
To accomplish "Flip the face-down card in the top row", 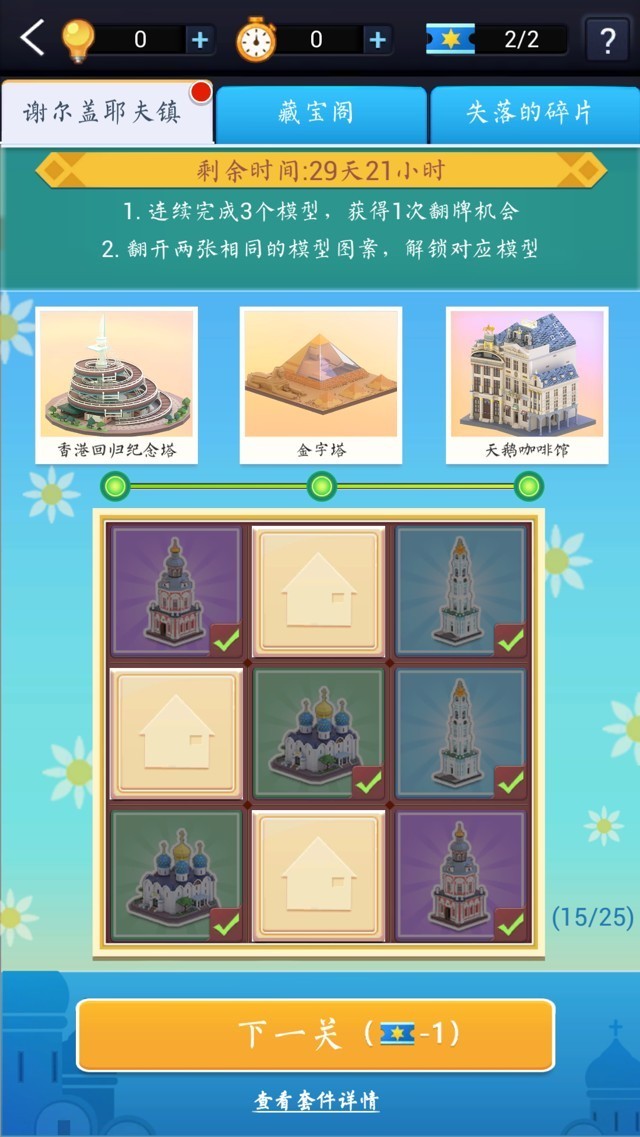I will 319,591.
